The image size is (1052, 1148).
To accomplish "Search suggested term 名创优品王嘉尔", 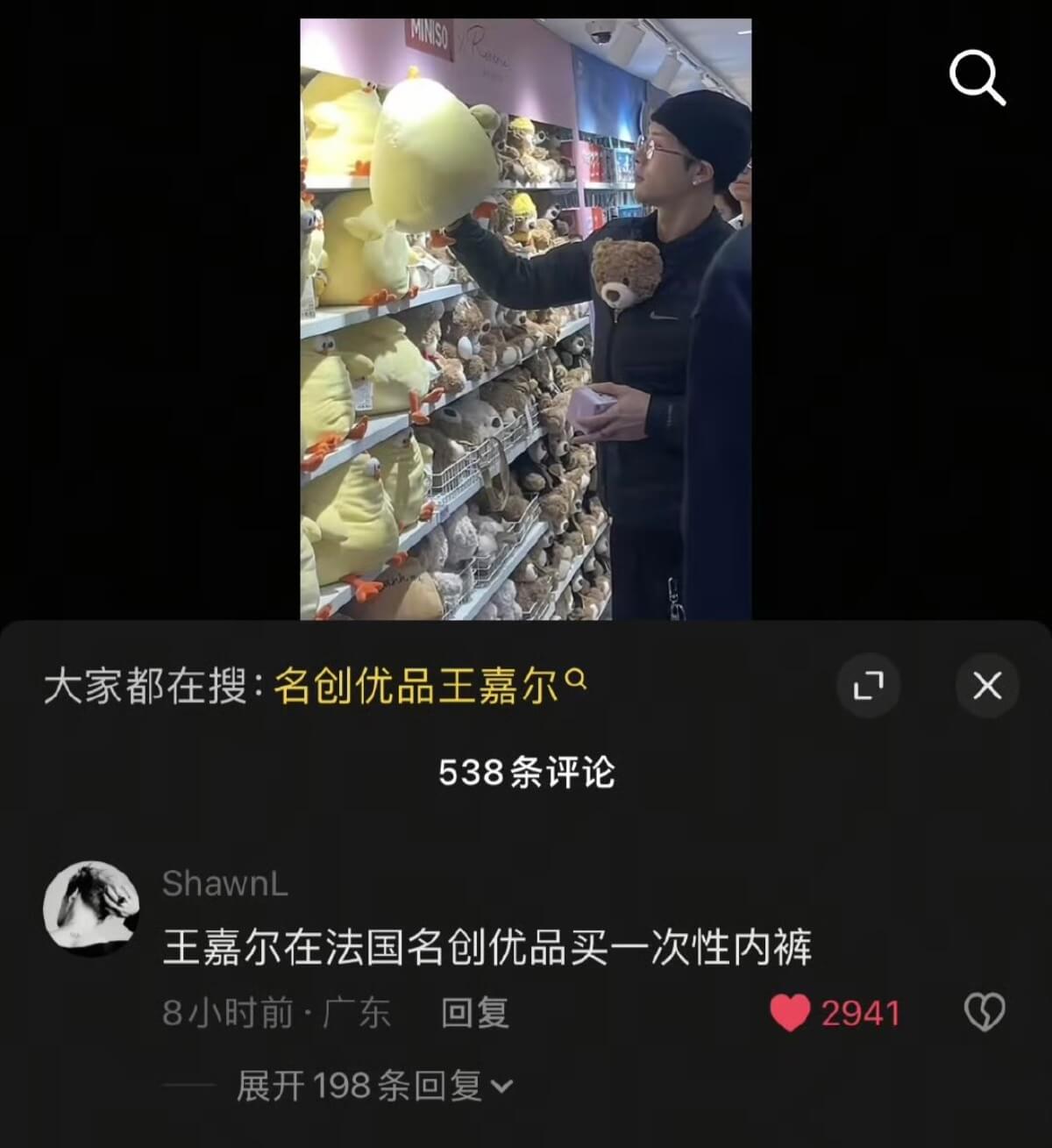I will pyautogui.click(x=429, y=686).
